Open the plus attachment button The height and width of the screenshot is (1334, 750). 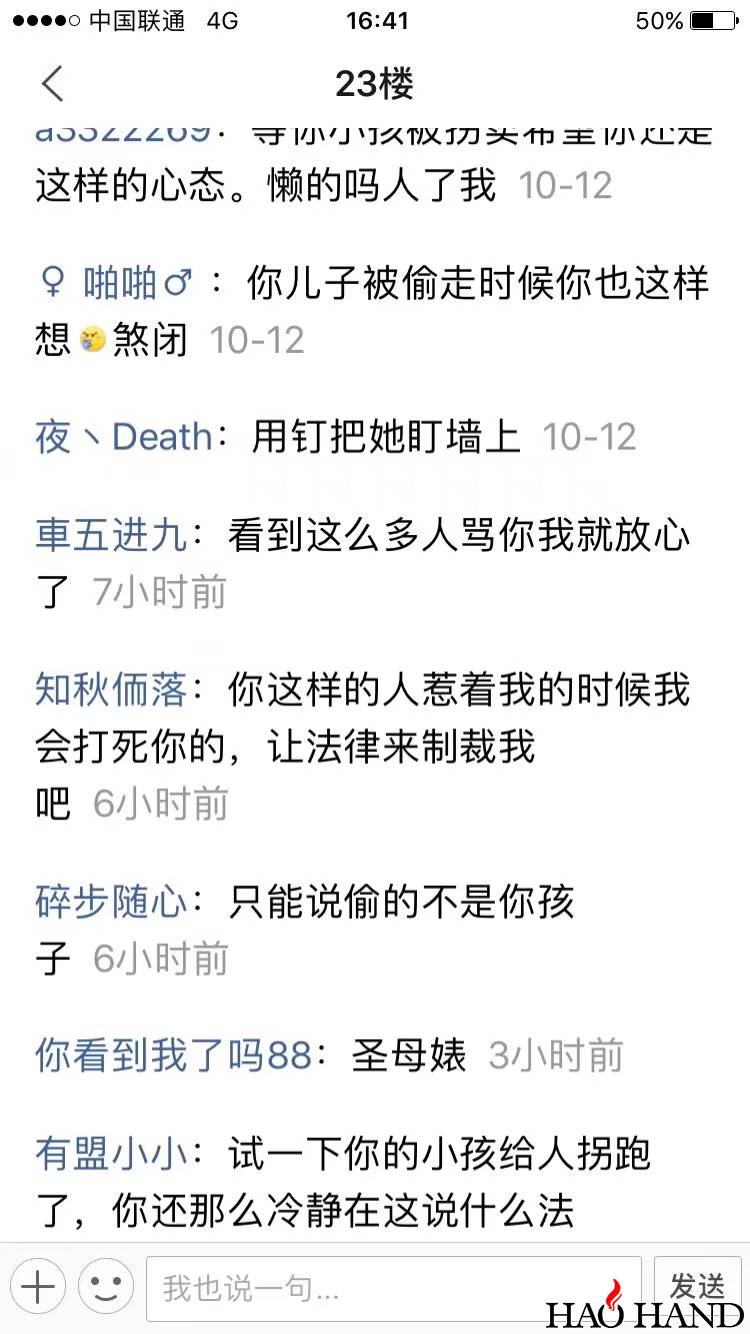tap(38, 1287)
